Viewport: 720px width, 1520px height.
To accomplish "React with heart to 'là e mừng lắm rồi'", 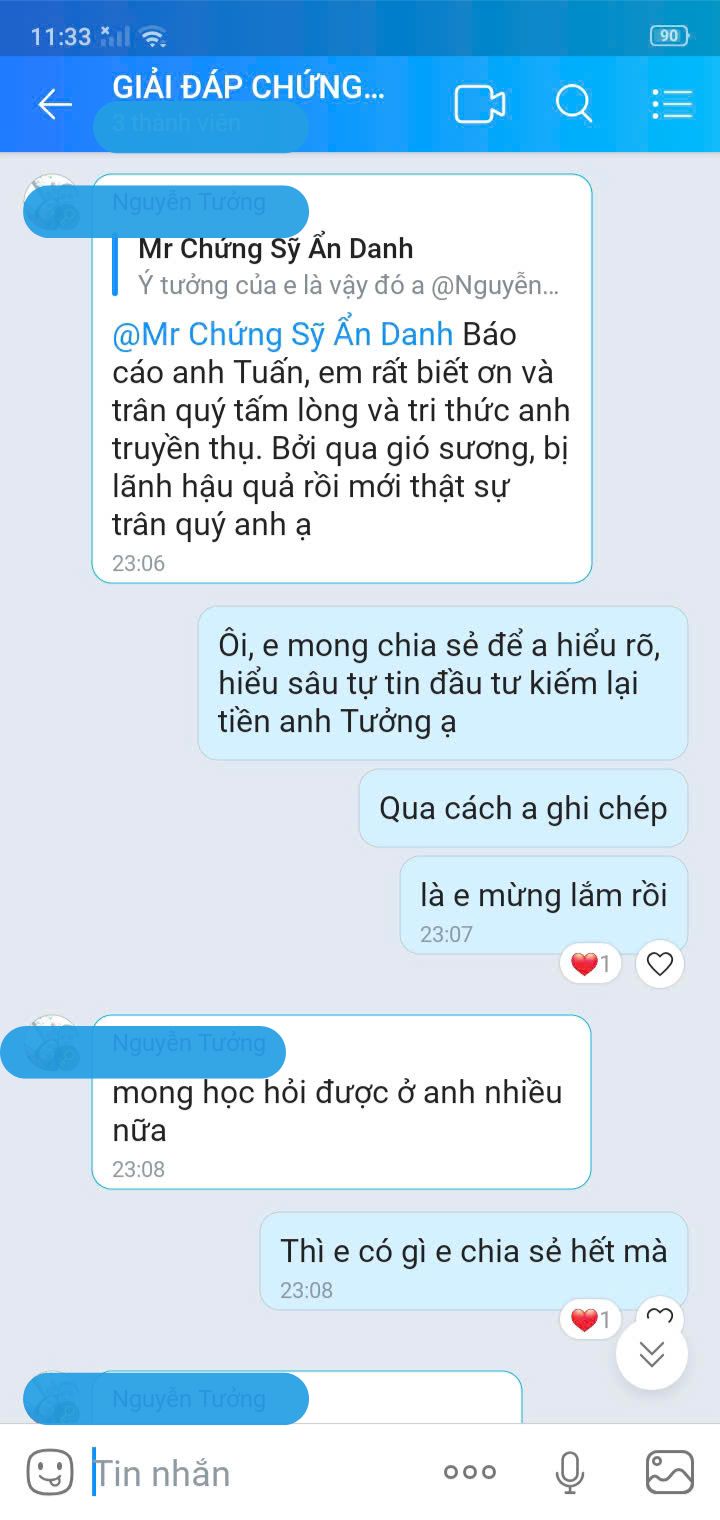I will pyautogui.click(x=660, y=964).
